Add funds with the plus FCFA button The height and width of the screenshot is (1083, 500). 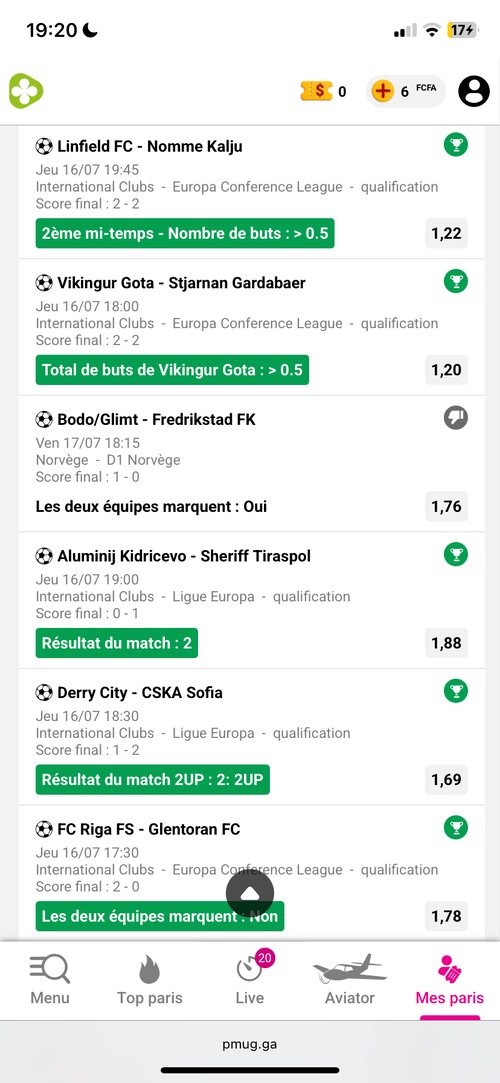tap(406, 91)
